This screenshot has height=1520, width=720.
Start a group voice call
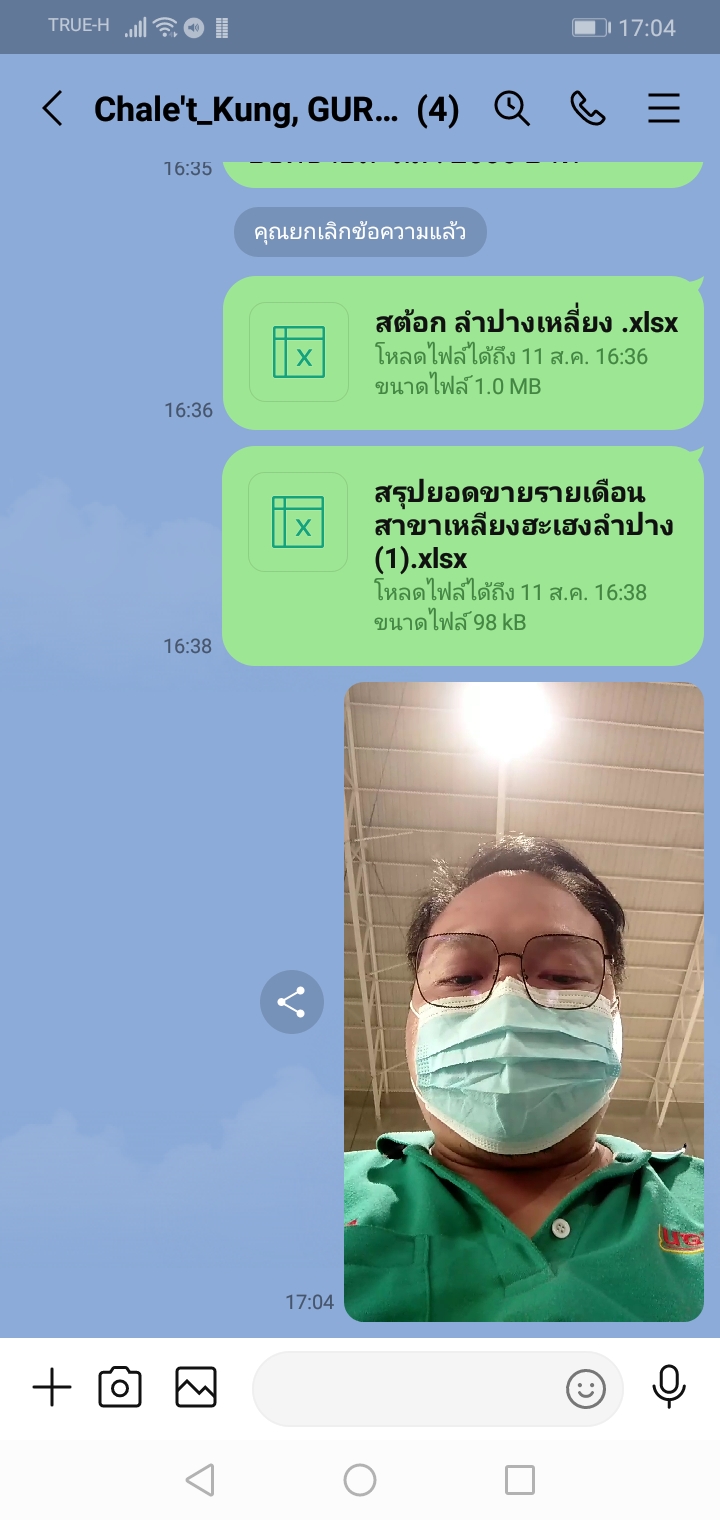pos(588,109)
